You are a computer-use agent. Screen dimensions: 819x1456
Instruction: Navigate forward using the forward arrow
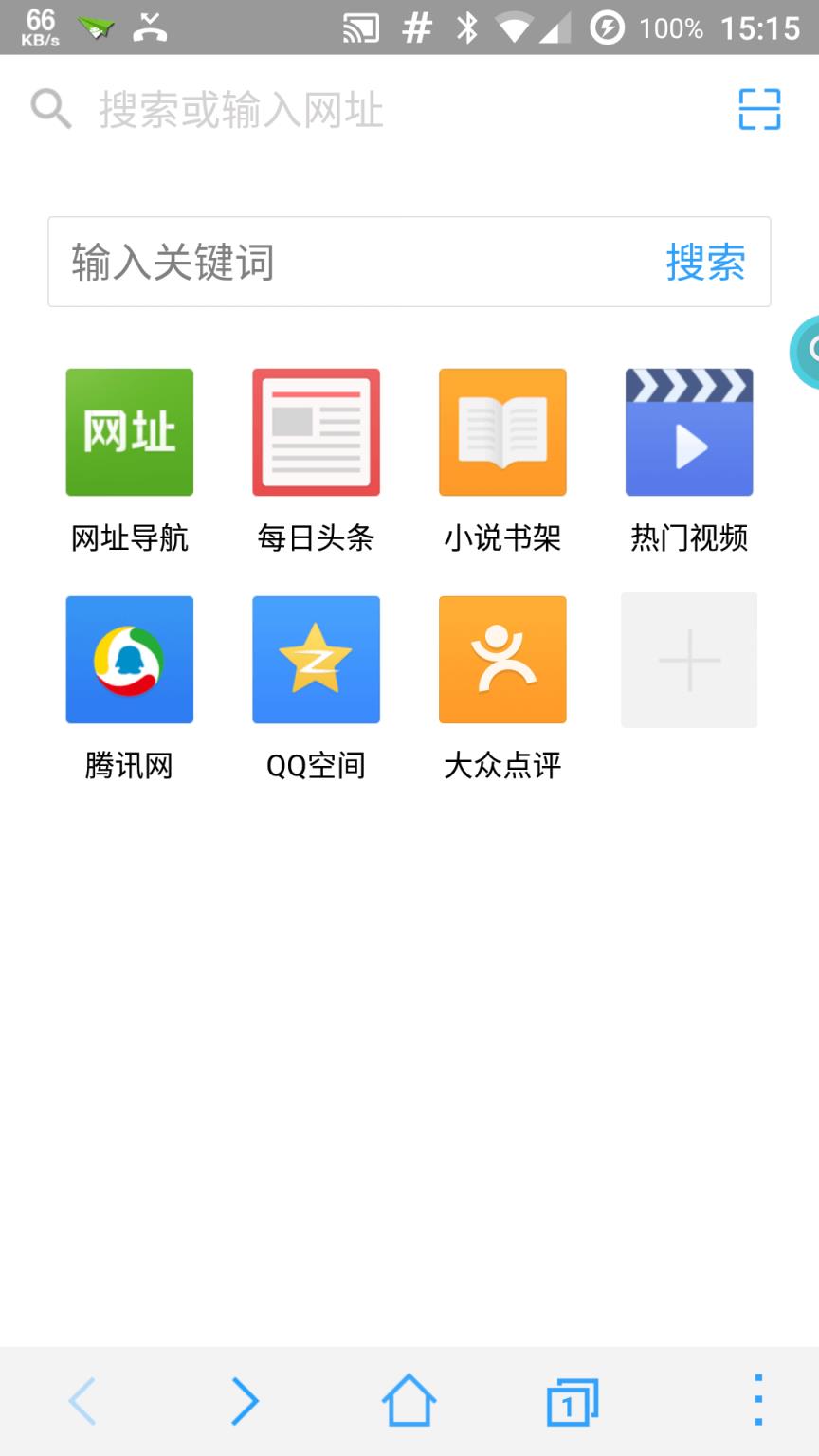click(x=245, y=1400)
